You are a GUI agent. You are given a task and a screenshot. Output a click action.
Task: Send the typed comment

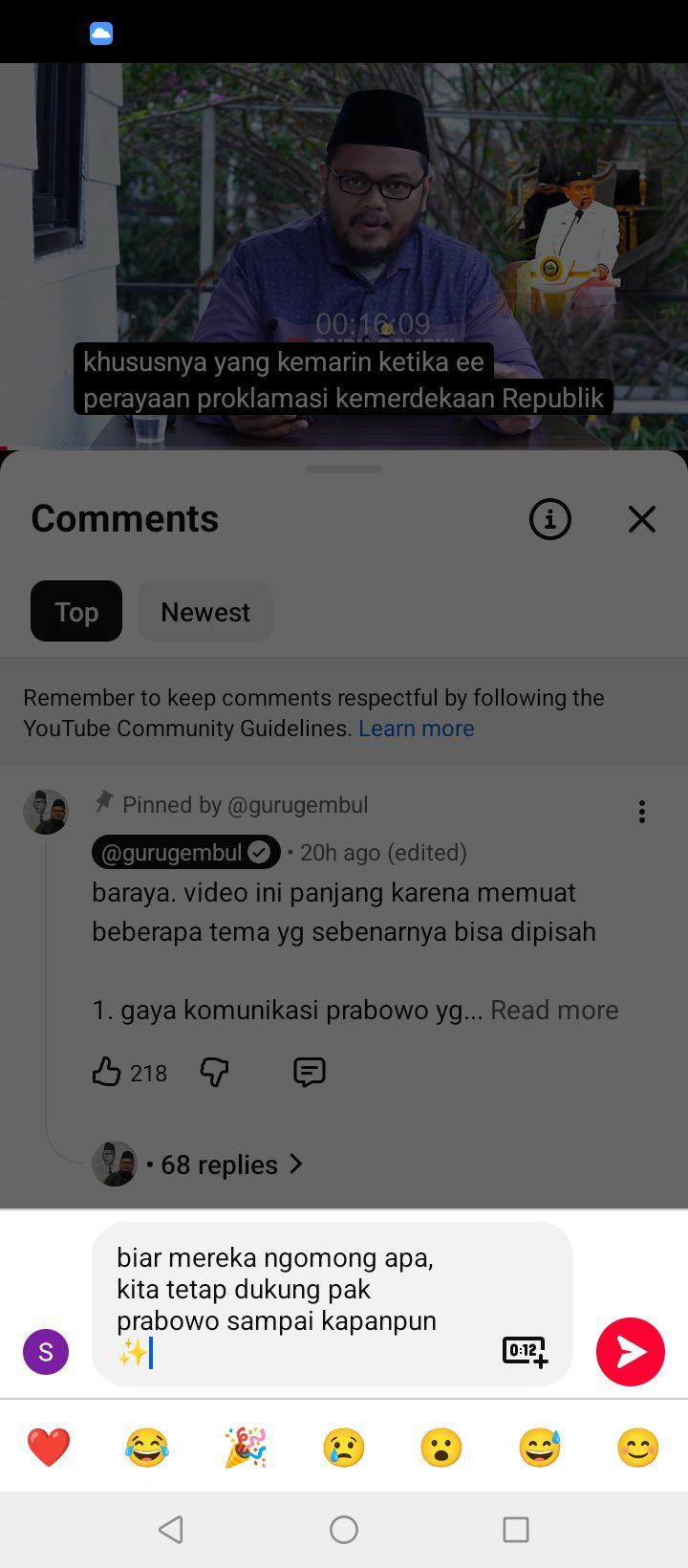point(631,1351)
